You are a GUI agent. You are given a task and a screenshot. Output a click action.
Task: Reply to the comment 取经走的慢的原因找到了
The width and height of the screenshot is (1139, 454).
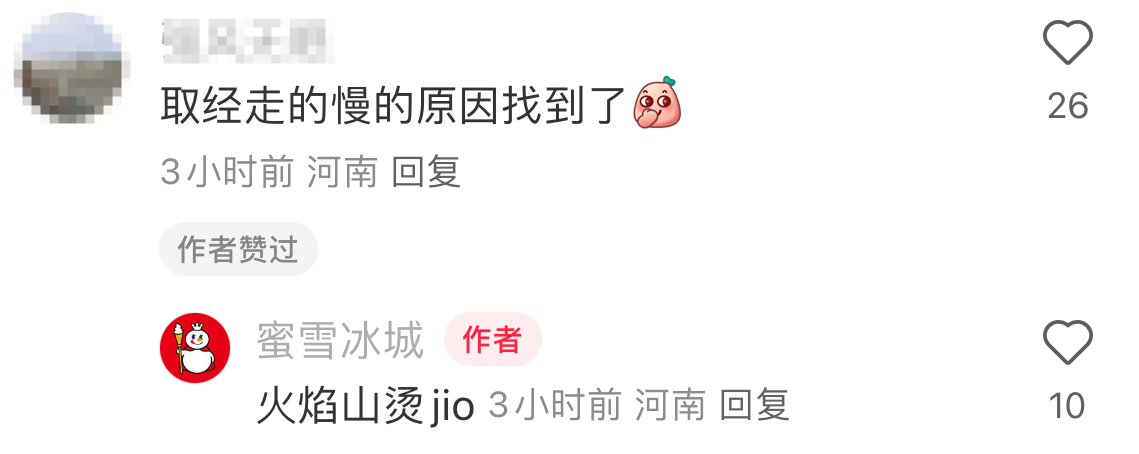426,173
